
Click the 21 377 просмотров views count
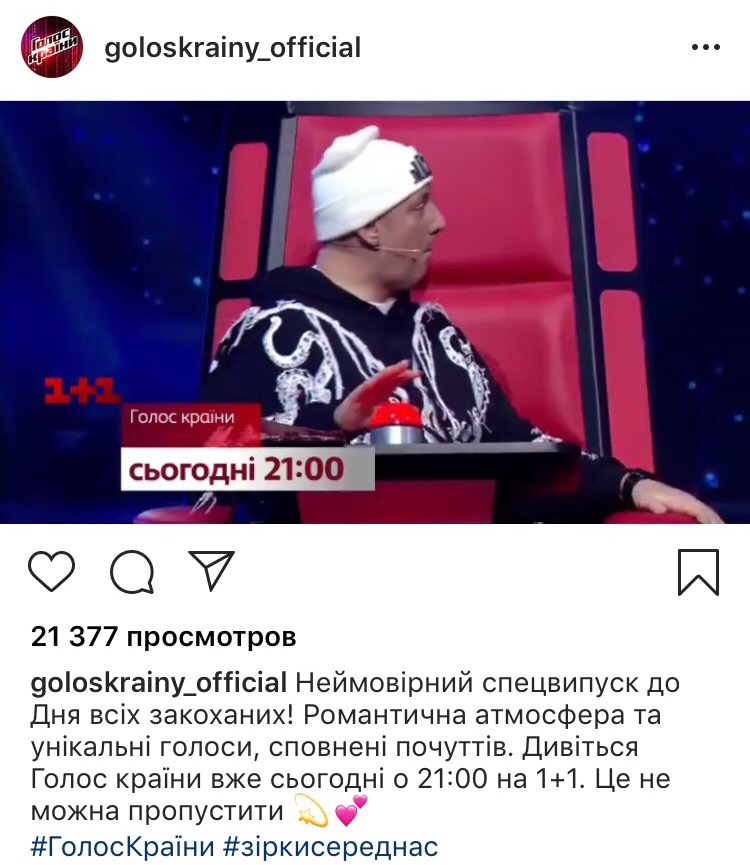coord(158,632)
